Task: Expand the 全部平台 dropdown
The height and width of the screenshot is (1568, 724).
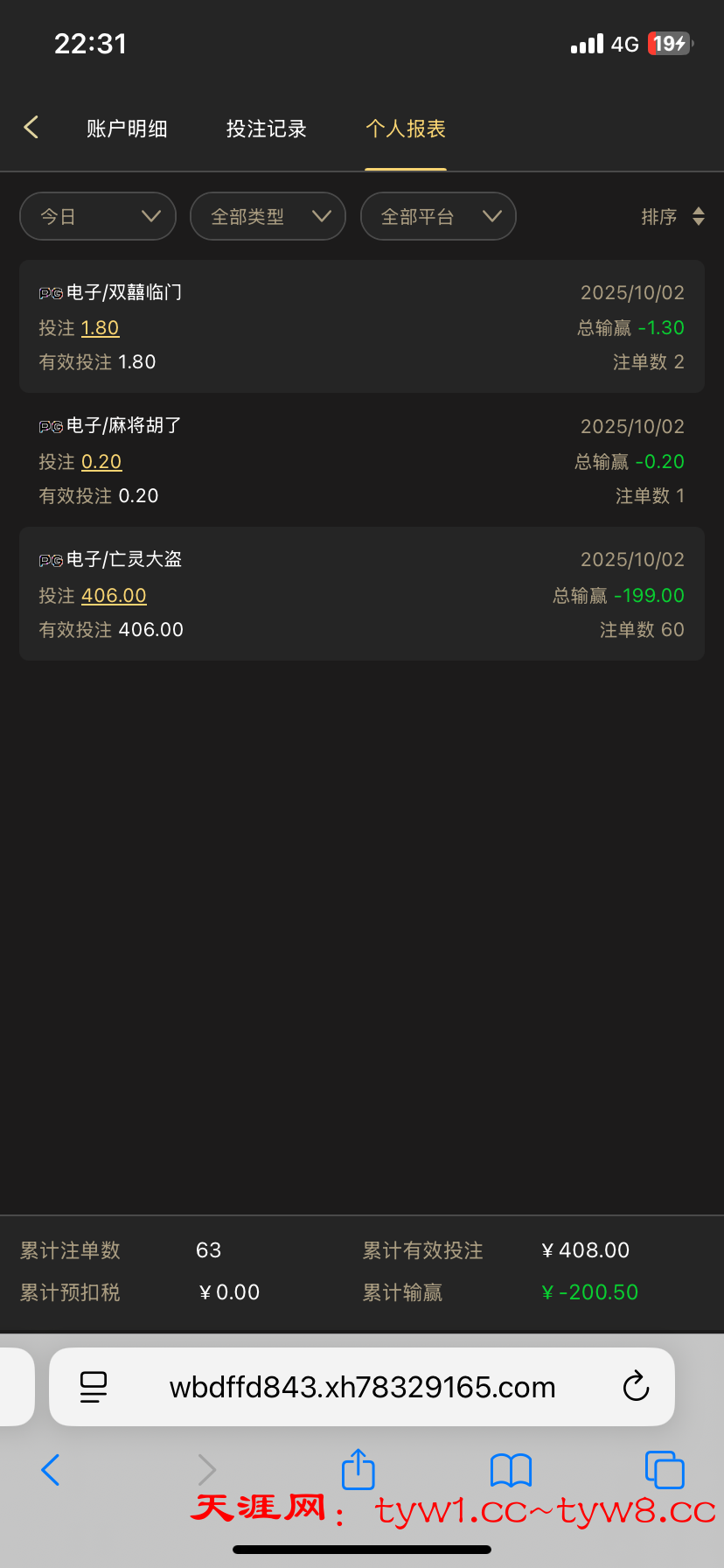Action: [438, 216]
